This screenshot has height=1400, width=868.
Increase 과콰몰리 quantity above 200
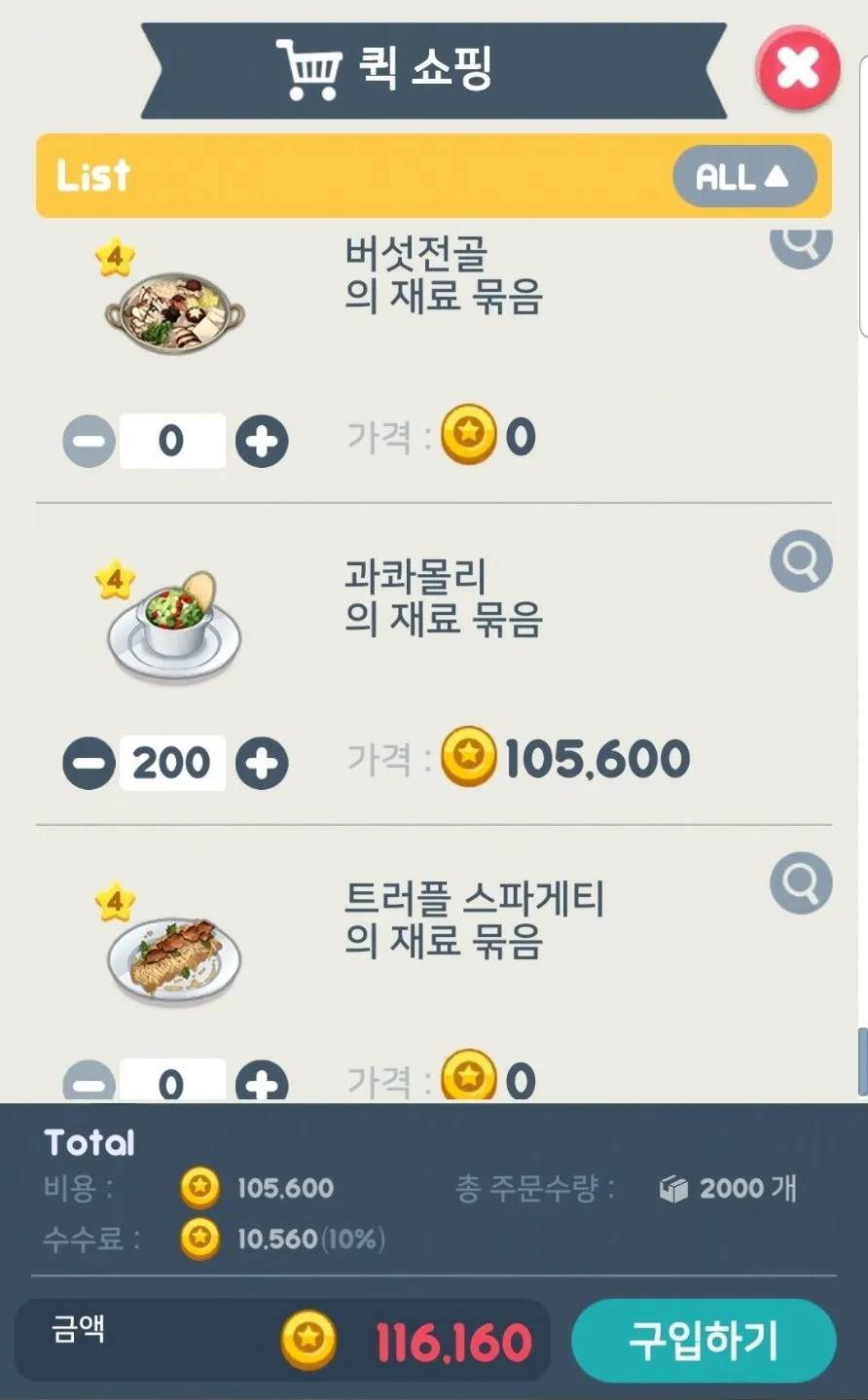(262, 763)
